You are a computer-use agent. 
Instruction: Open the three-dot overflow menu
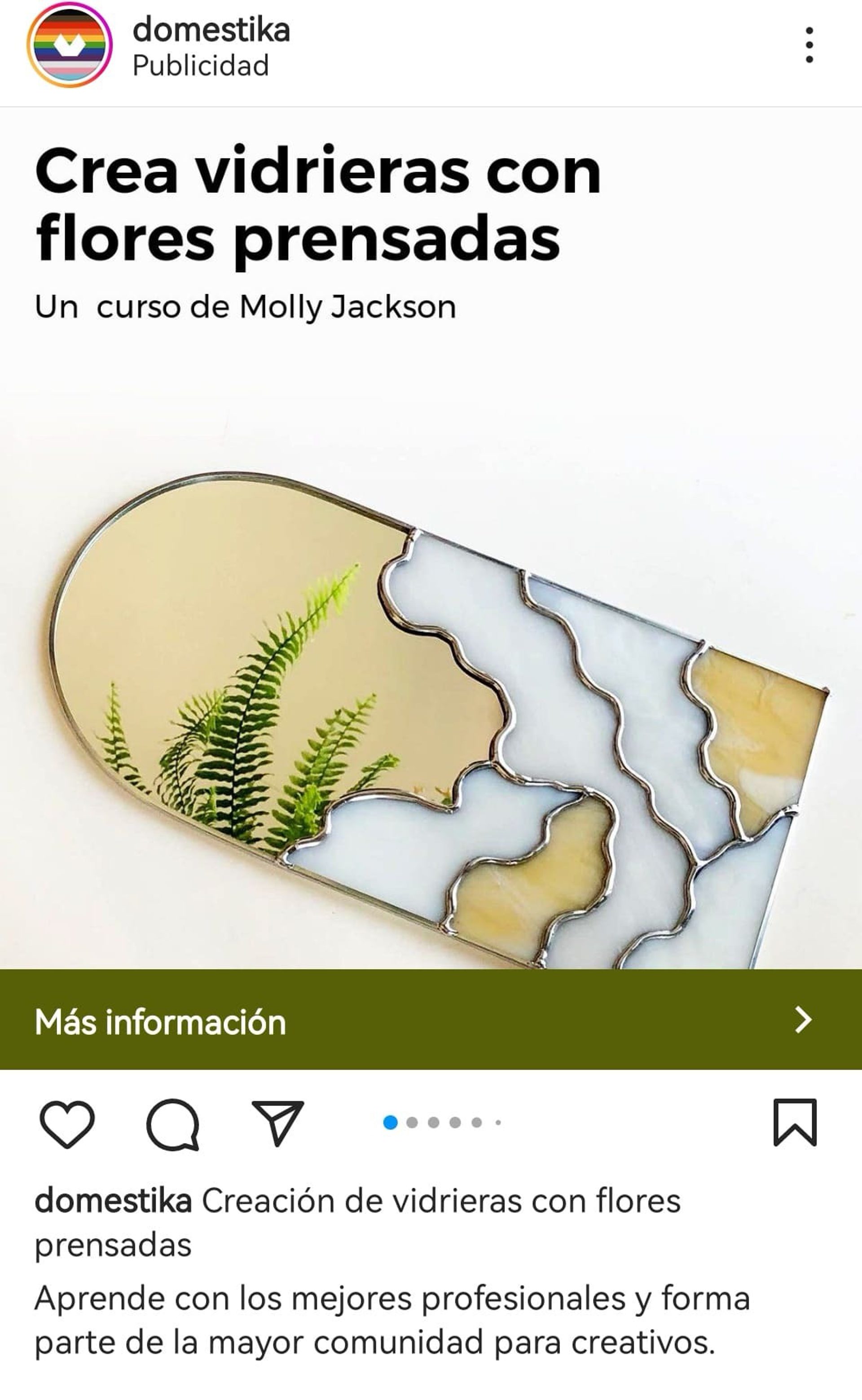pyautogui.click(x=809, y=45)
